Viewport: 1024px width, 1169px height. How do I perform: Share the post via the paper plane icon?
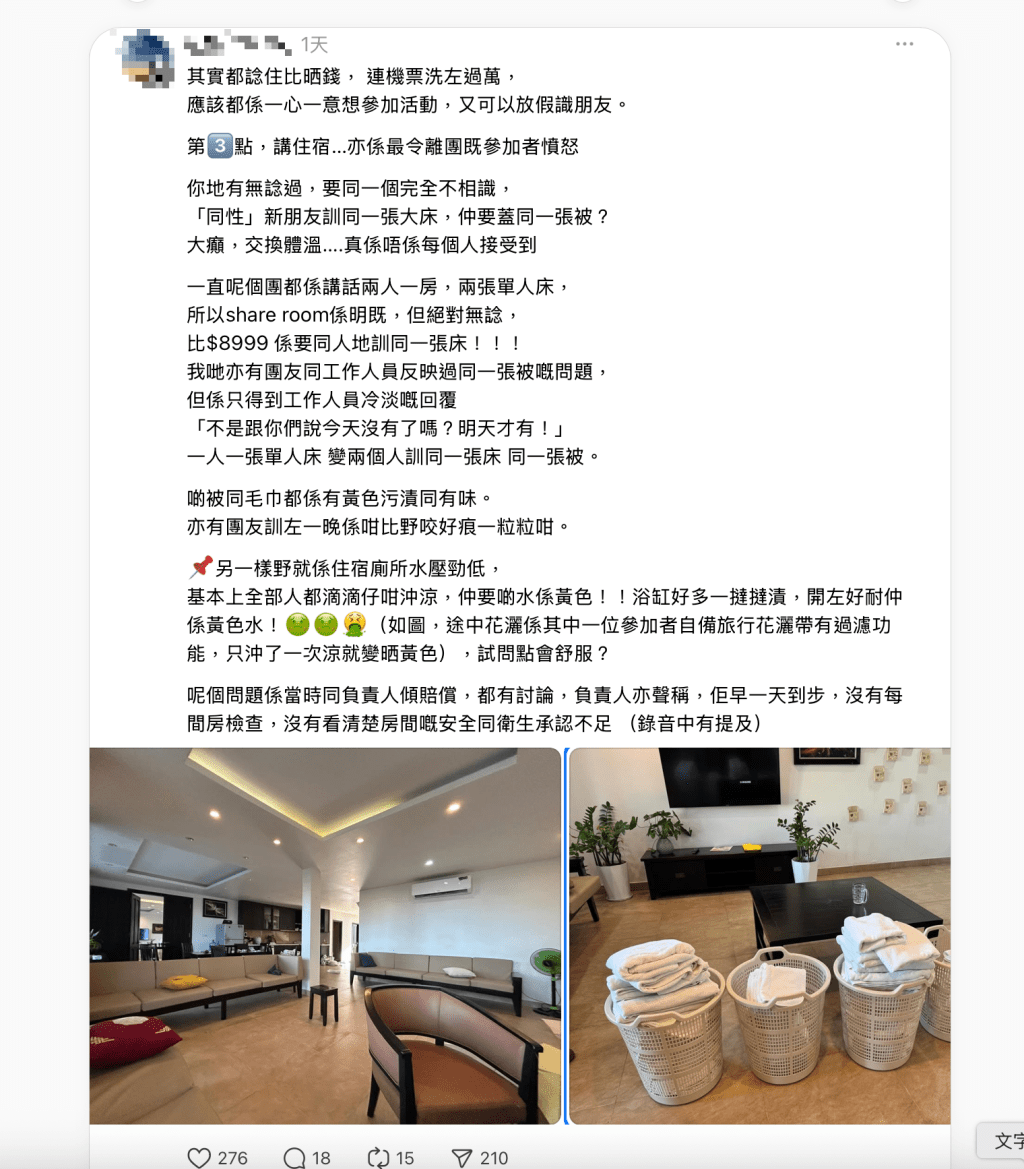click(461, 1157)
